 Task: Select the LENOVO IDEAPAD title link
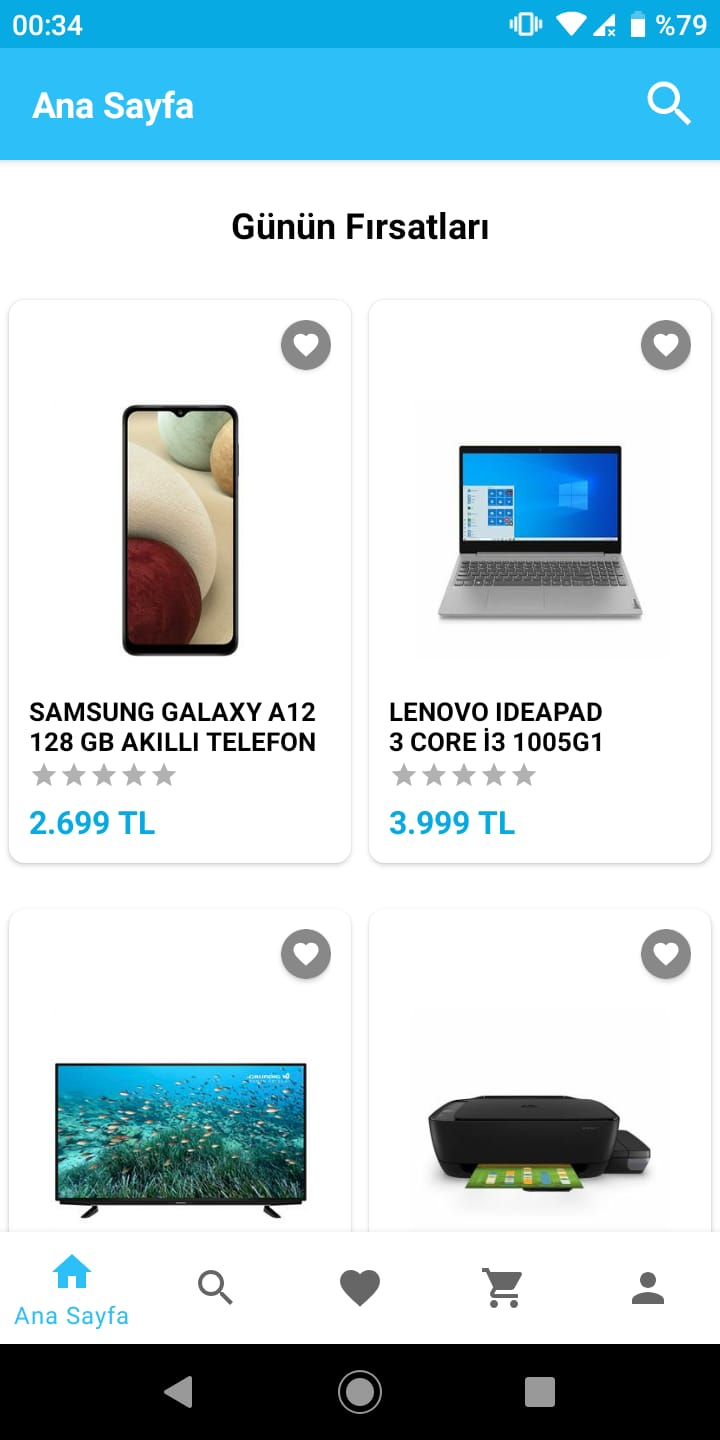tap(496, 727)
